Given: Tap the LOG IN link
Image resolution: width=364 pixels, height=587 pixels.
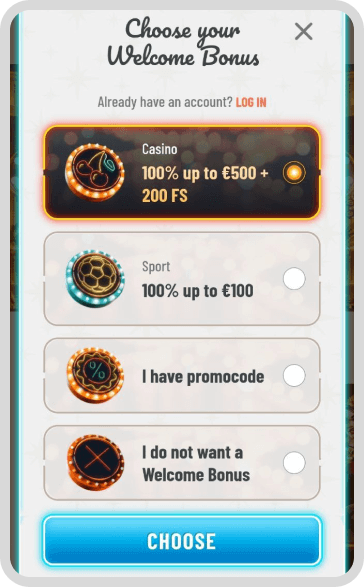Looking at the screenshot, I should tap(251, 102).
